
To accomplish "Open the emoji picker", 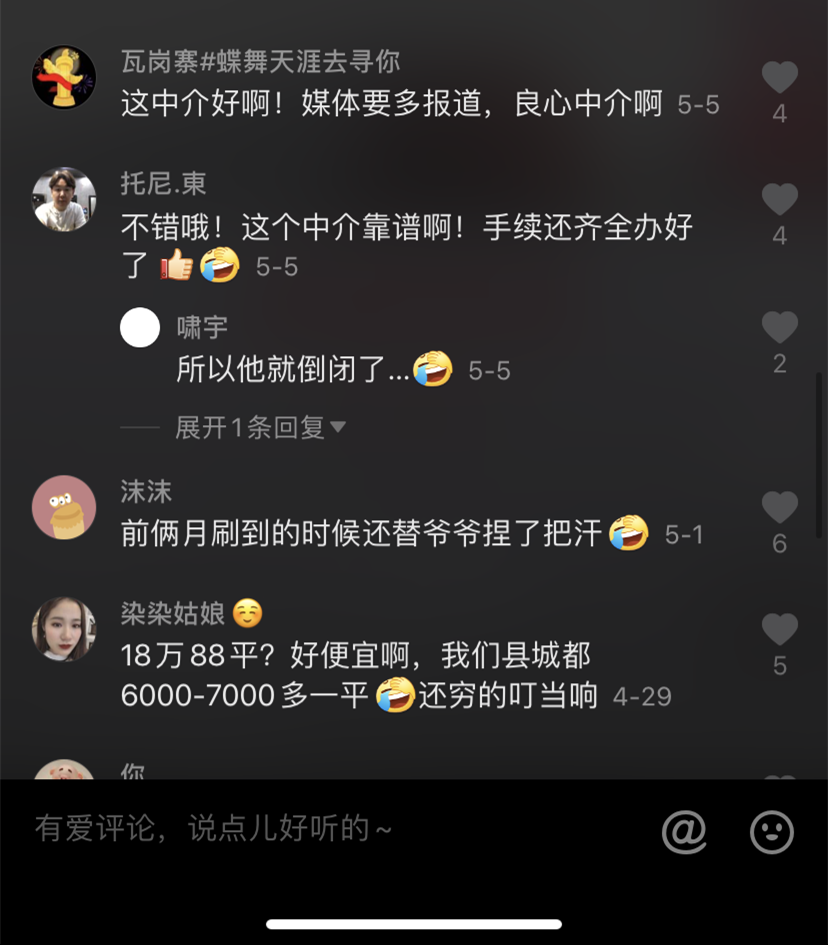I will tap(772, 831).
